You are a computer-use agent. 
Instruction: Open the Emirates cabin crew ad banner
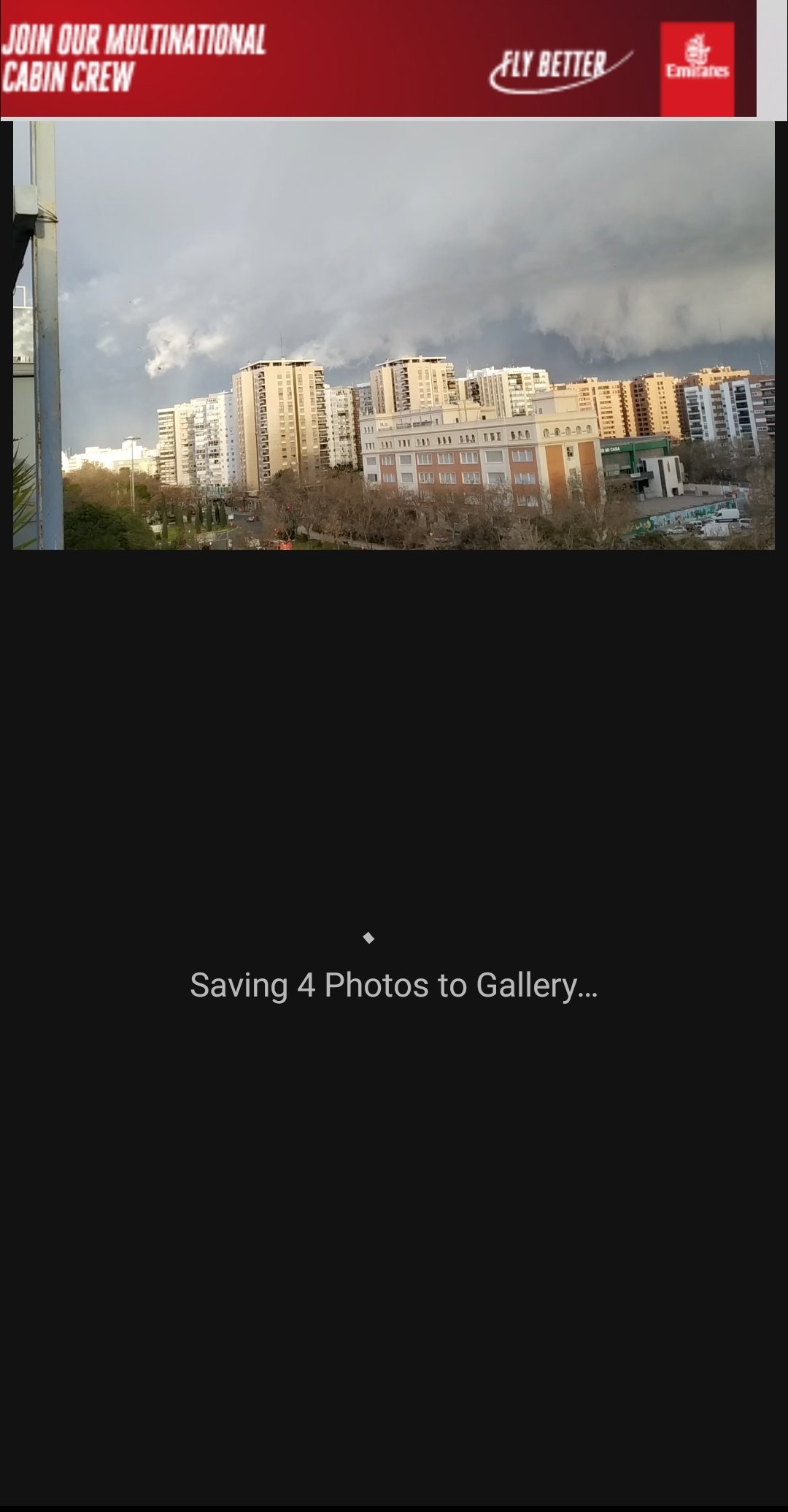pos(378,60)
